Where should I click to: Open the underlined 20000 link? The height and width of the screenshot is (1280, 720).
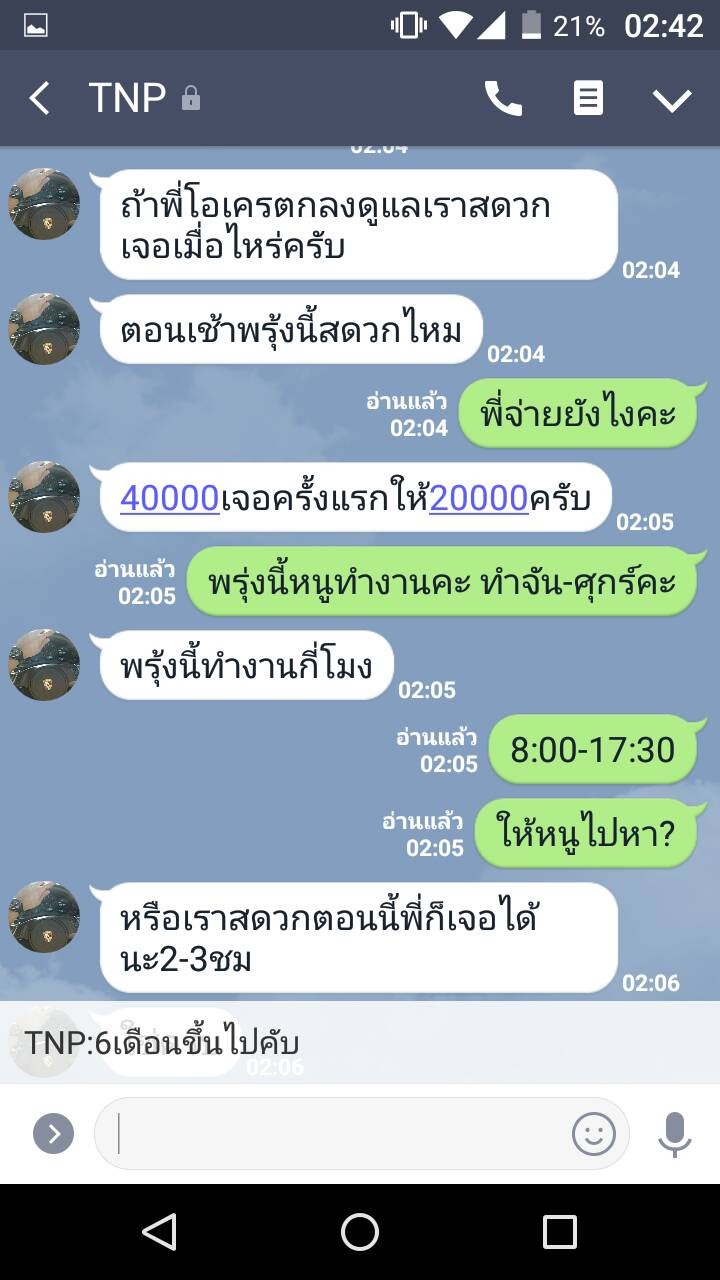pyautogui.click(x=478, y=497)
